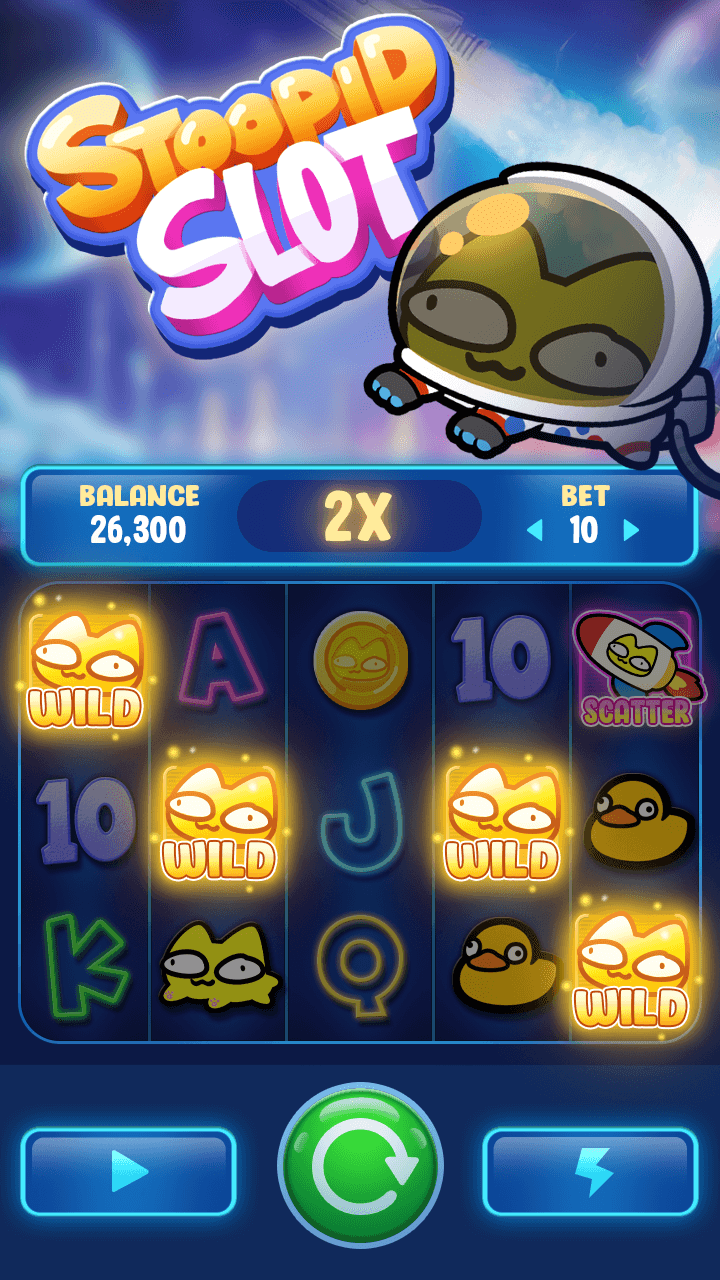720x1280 pixels.
Task: Activate turbo spin with the lightning button
Action: [x=593, y=1172]
